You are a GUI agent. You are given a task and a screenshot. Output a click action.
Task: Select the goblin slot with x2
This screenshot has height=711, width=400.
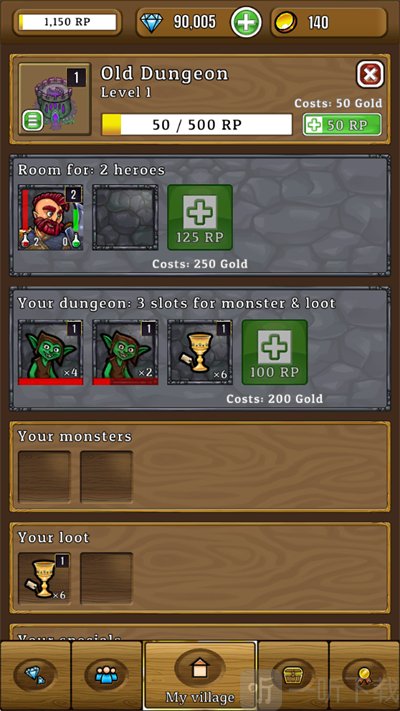click(x=125, y=352)
